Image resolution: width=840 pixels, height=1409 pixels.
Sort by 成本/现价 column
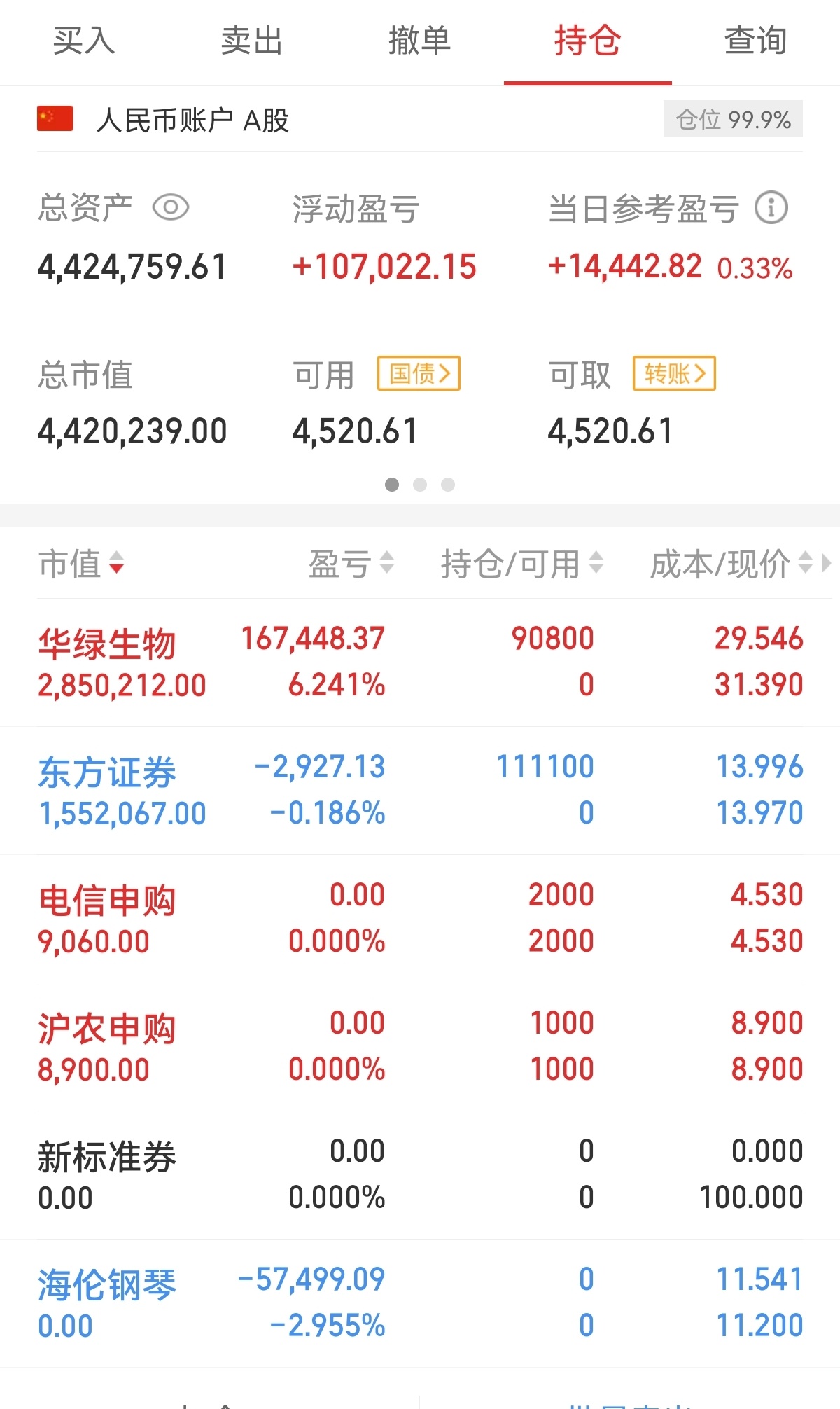pos(732,563)
